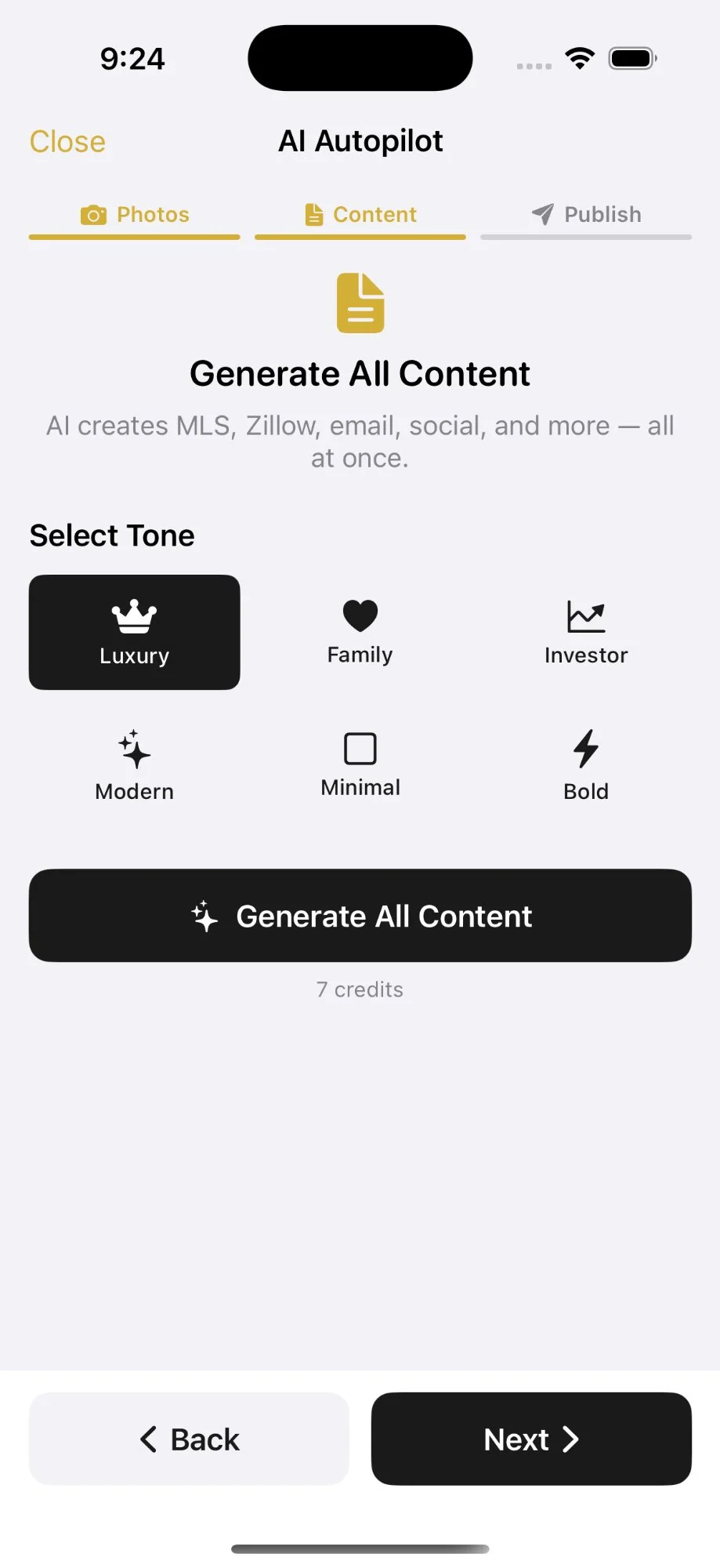Click the document icon on the Content tab

tap(314, 213)
